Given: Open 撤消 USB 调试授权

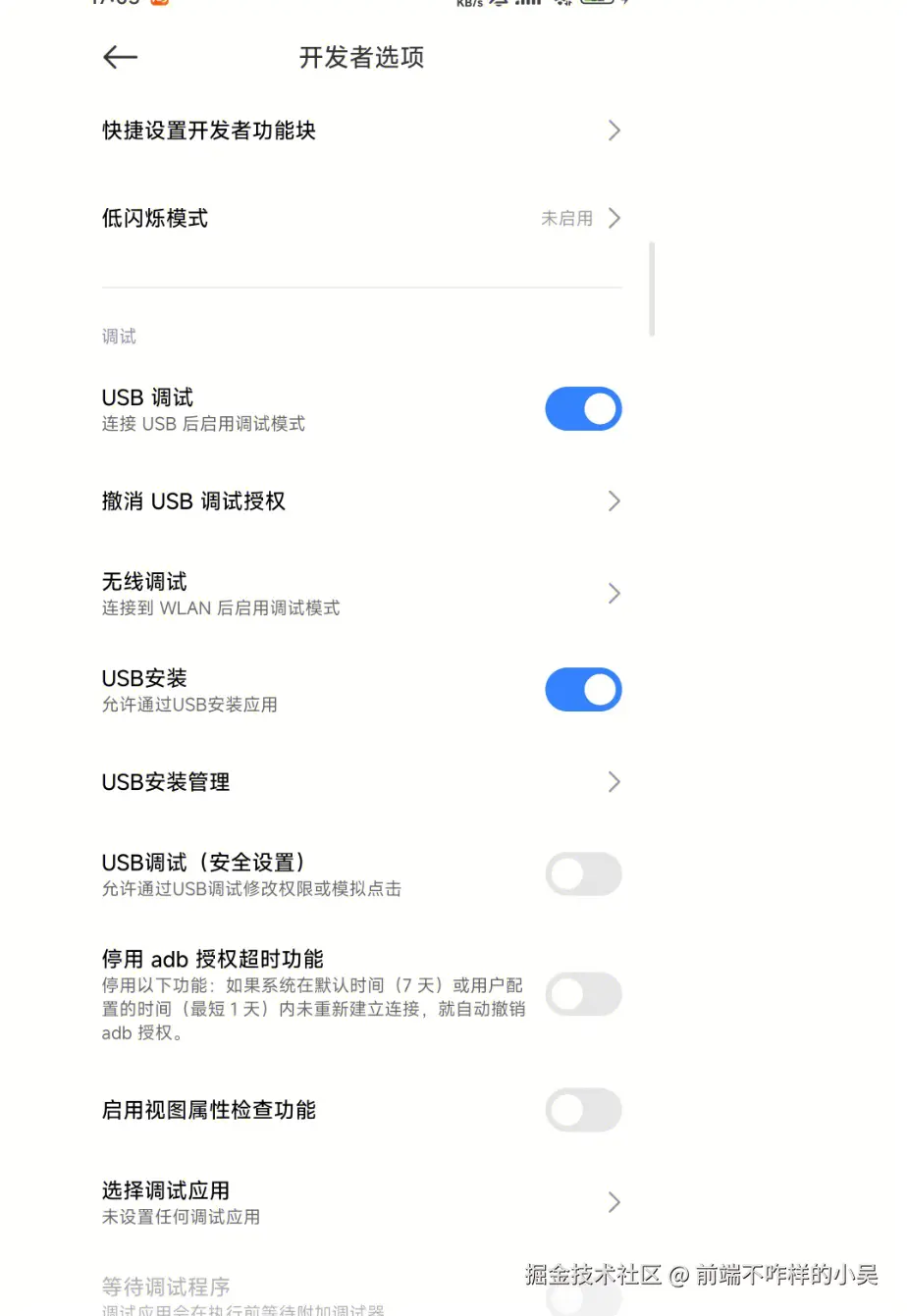Looking at the screenshot, I should click(x=361, y=501).
